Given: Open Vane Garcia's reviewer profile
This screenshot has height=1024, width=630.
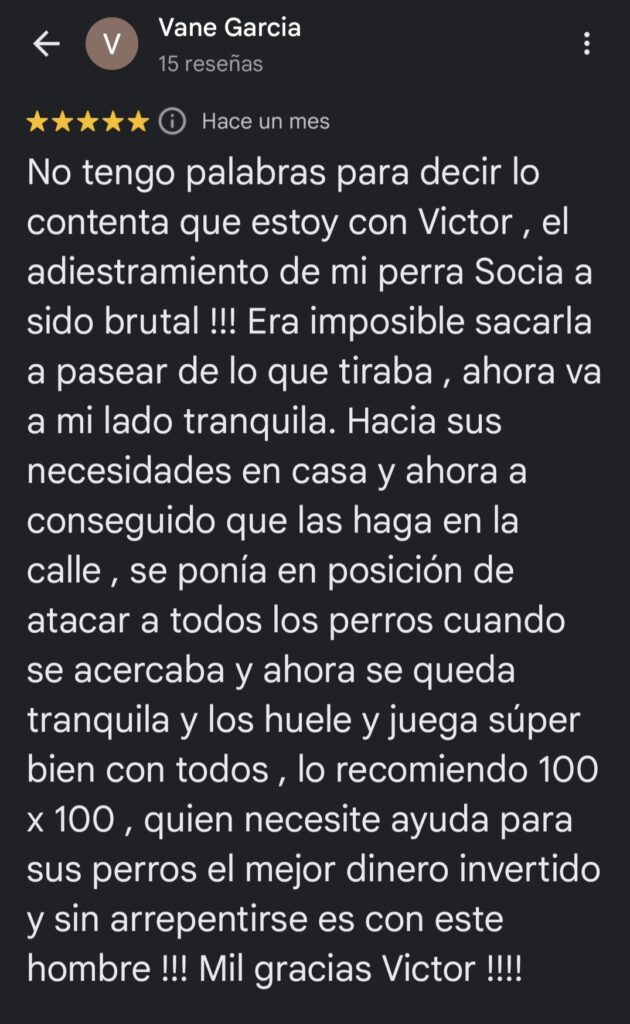Looking at the screenshot, I should point(229,29).
